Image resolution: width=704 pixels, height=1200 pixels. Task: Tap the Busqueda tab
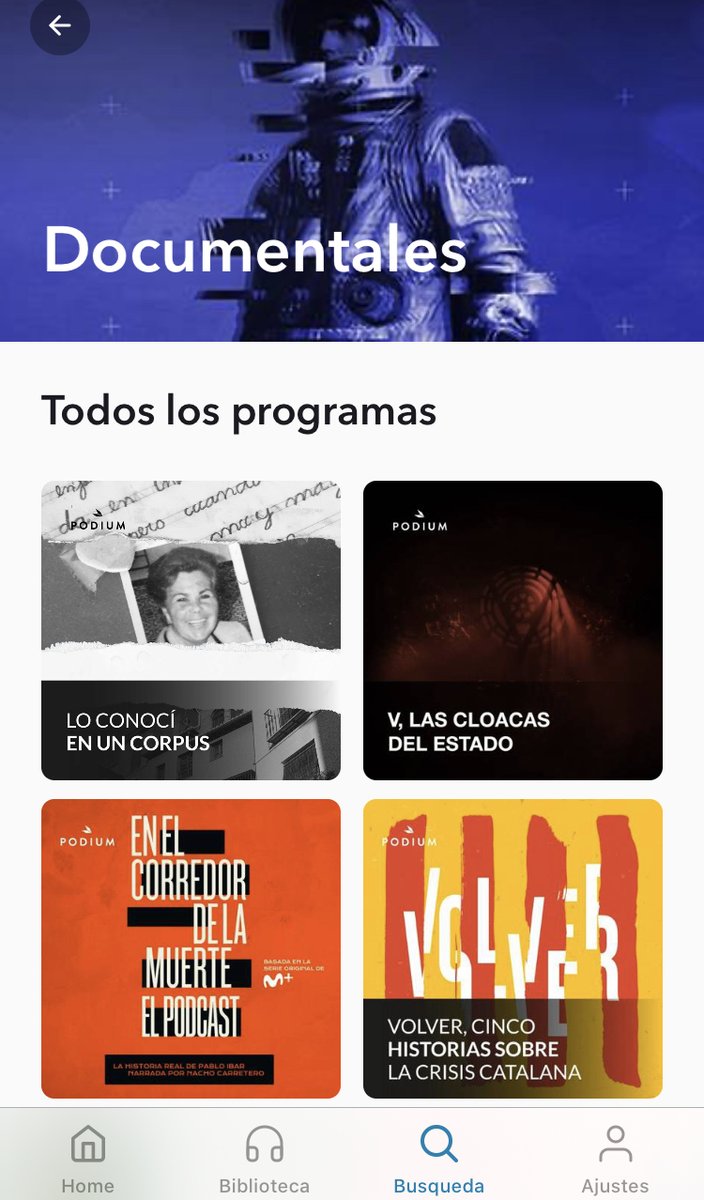click(x=439, y=1158)
